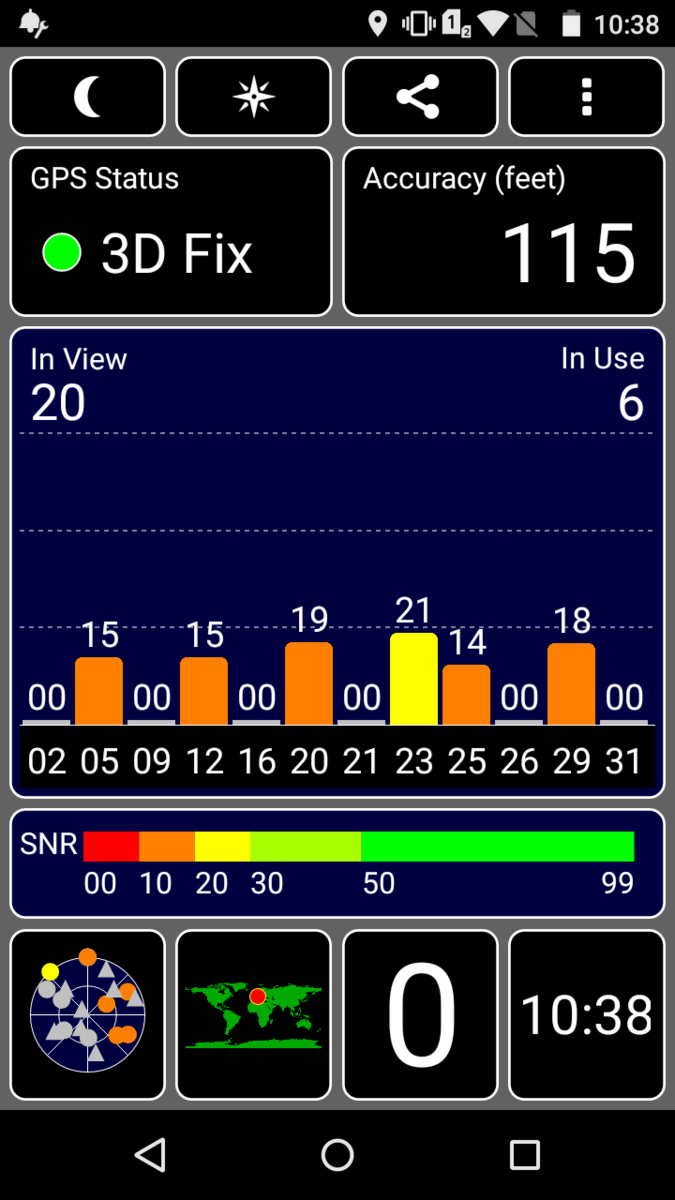This screenshot has width=675, height=1200.
Task: Share the GPS data
Action: (419, 97)
